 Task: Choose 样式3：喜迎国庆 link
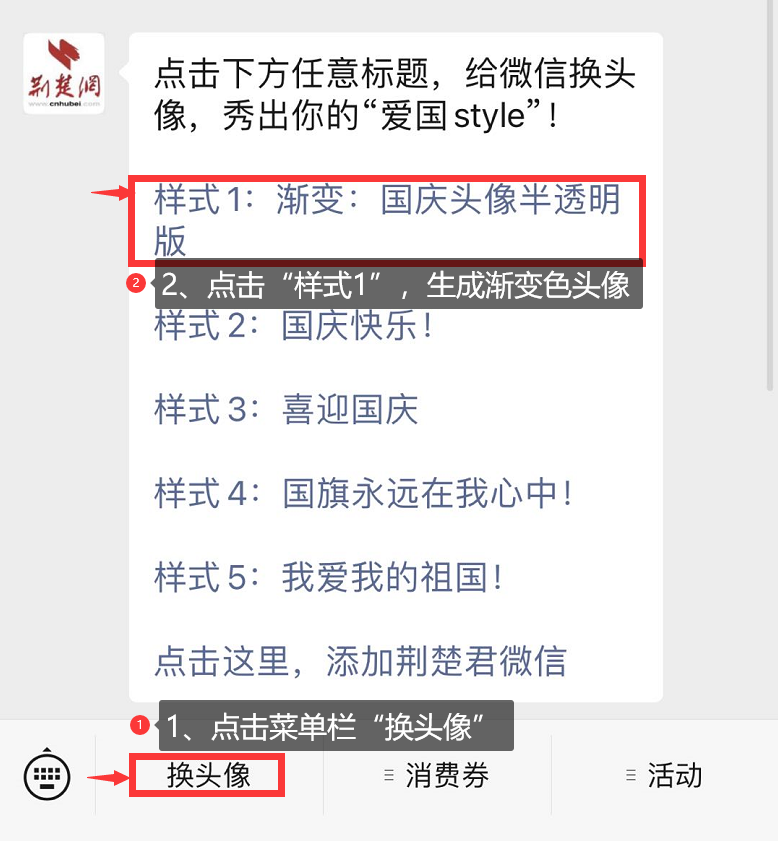(x=286, y=410)
